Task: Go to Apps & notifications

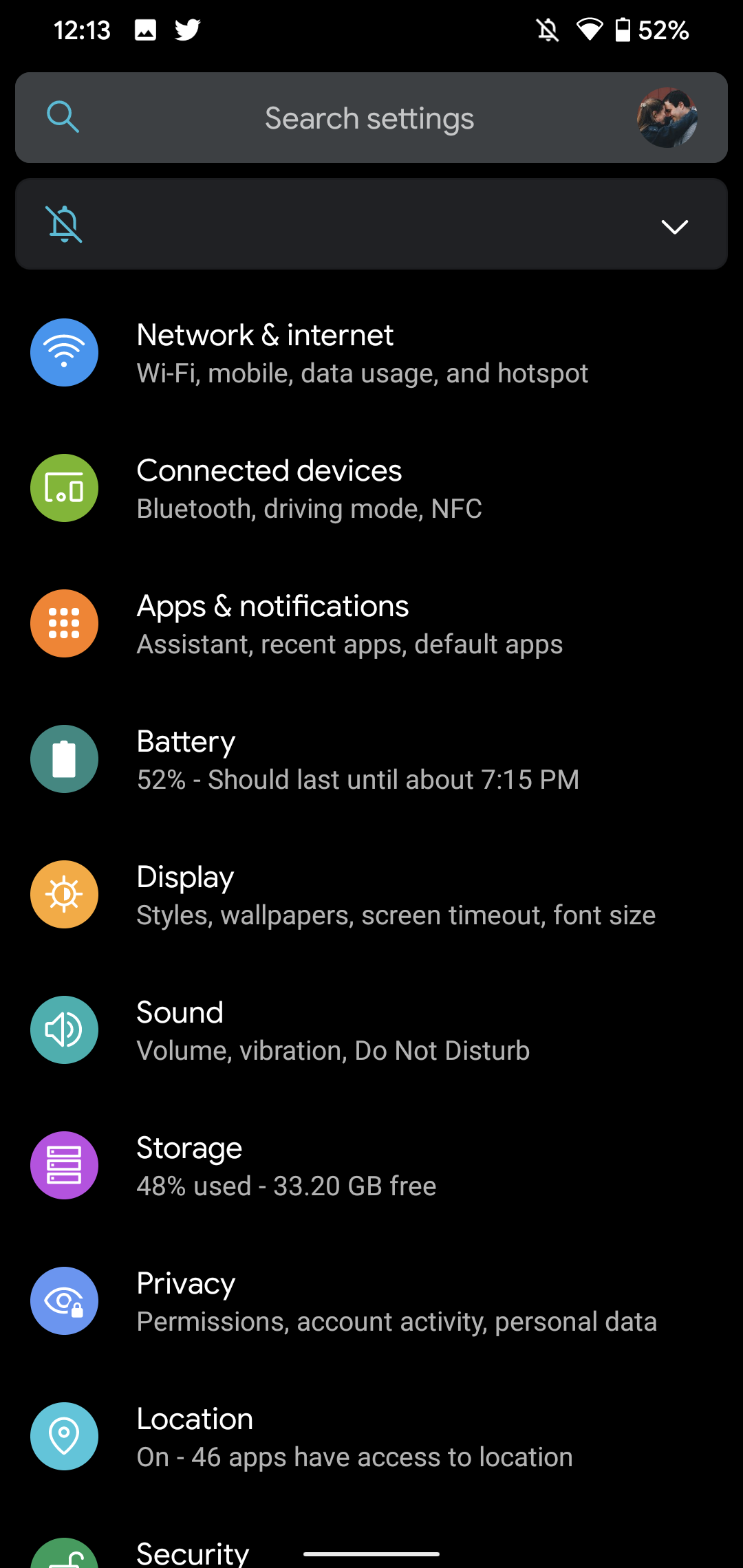Action: click(x=349, y=624)
